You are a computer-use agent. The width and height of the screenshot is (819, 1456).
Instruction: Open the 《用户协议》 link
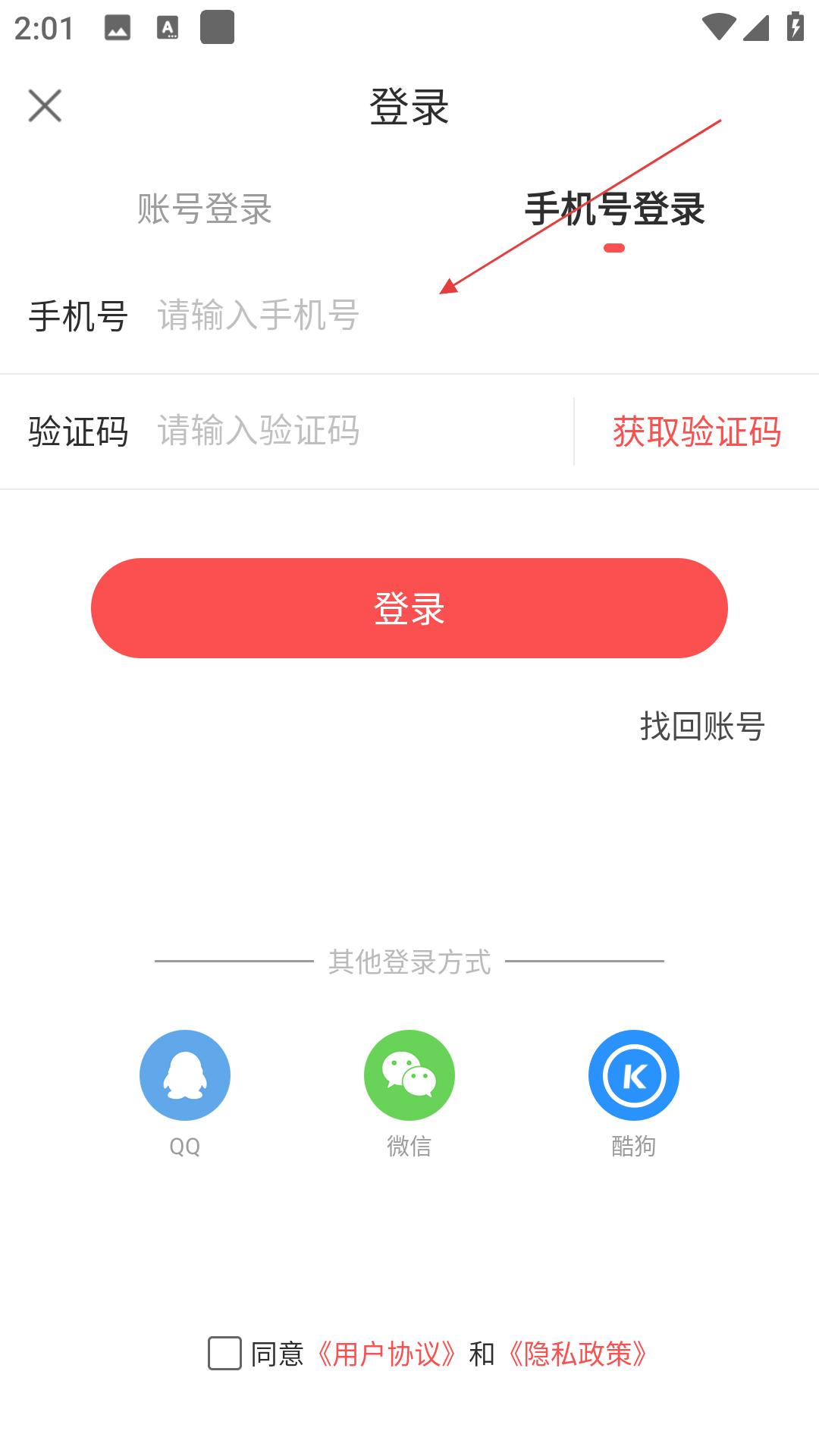tap(387, 1354)
